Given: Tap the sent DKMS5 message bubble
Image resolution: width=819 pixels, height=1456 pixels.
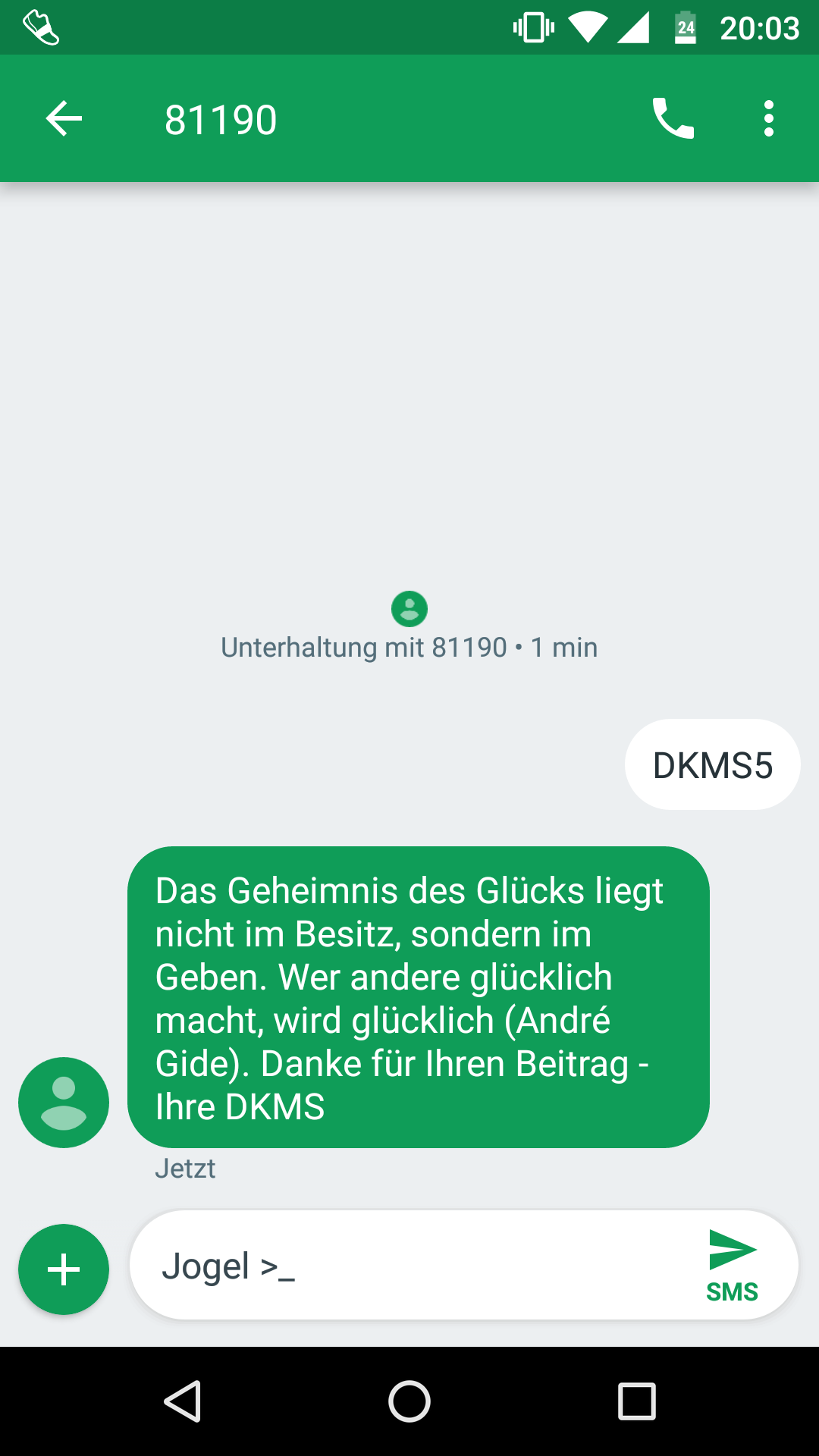Looking at the screenshot, I should pyautogui.click(x=712, y=765).
